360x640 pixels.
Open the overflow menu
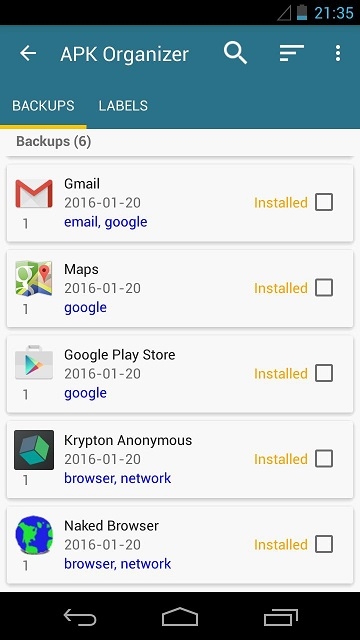(x=338, y=53)
